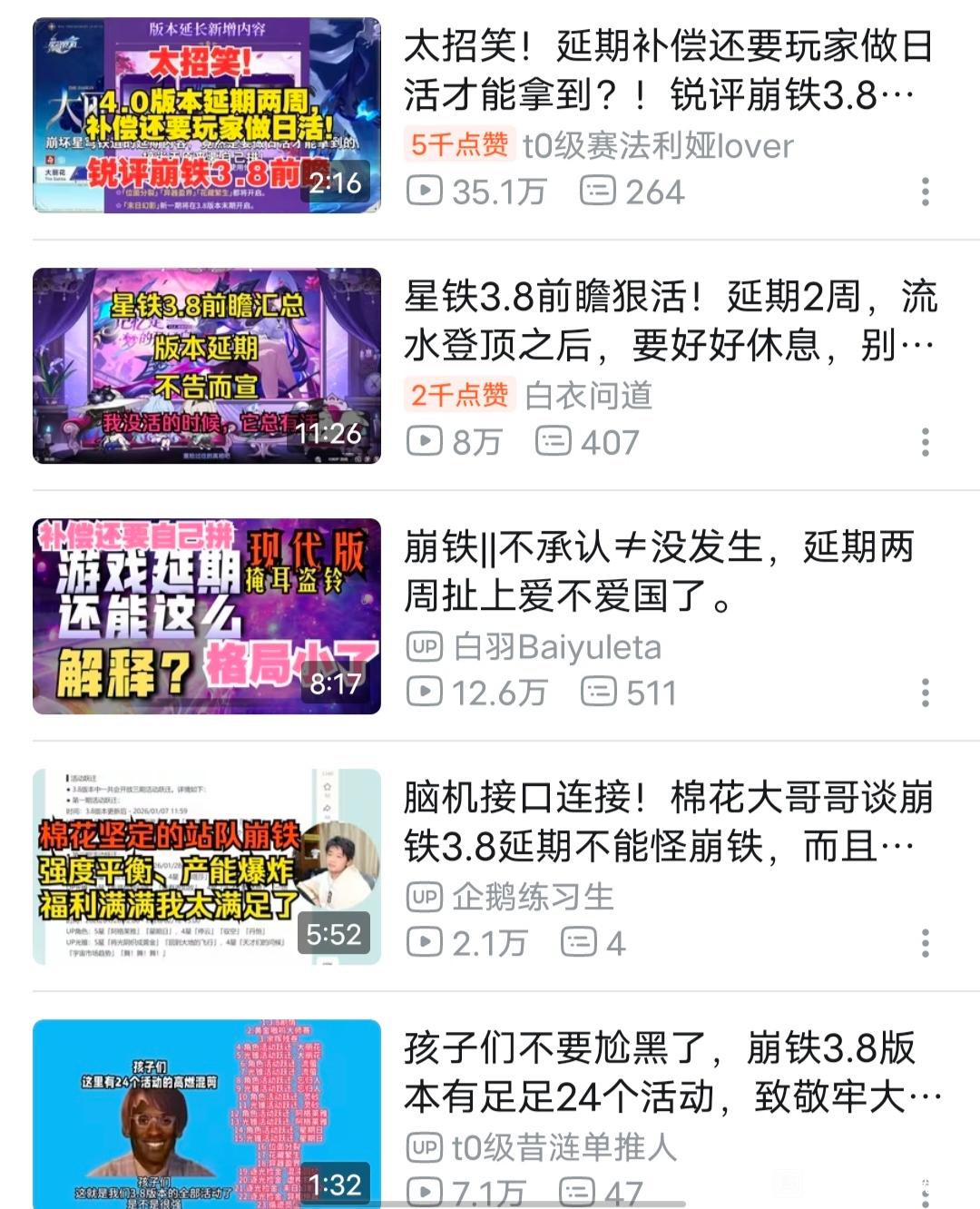Viewport: 980px width, 1209px height.
Task: Open the 5:52 video 脑机接口连接 by 企鹅练习生
Action: [207, 867]
